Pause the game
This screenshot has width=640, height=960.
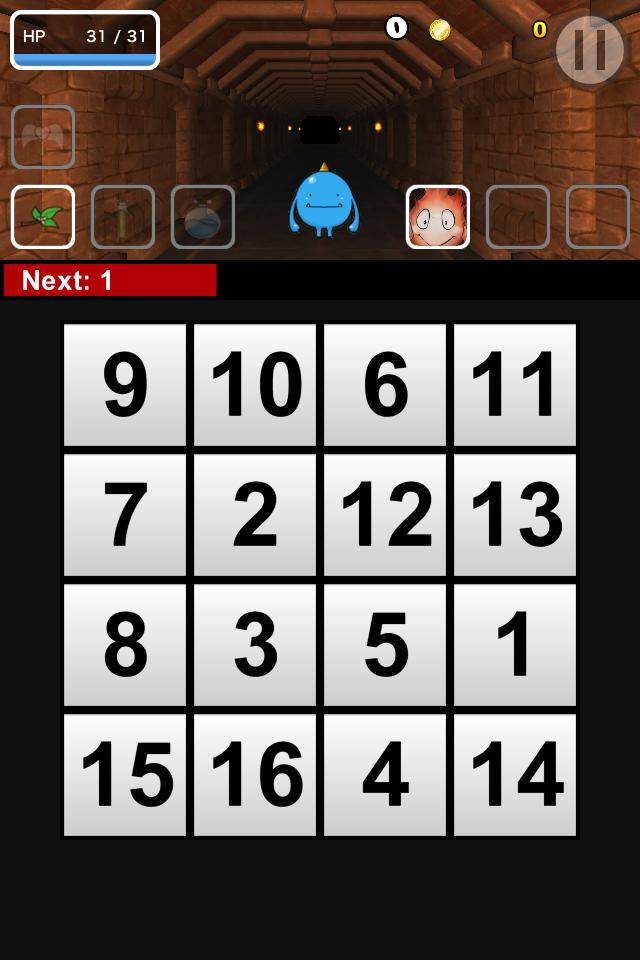click(x=589, y=50)
